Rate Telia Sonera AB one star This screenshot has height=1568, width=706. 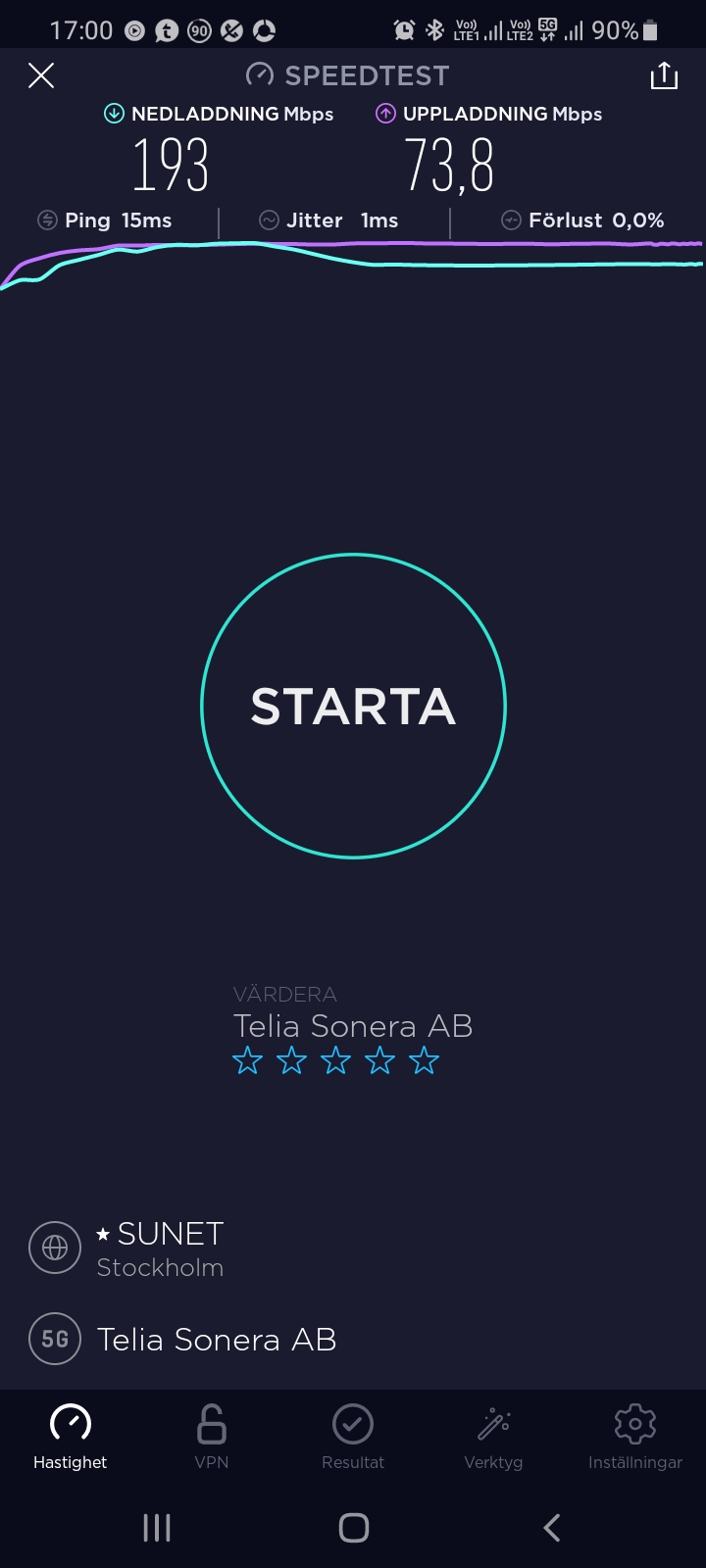click(247, 1060)
